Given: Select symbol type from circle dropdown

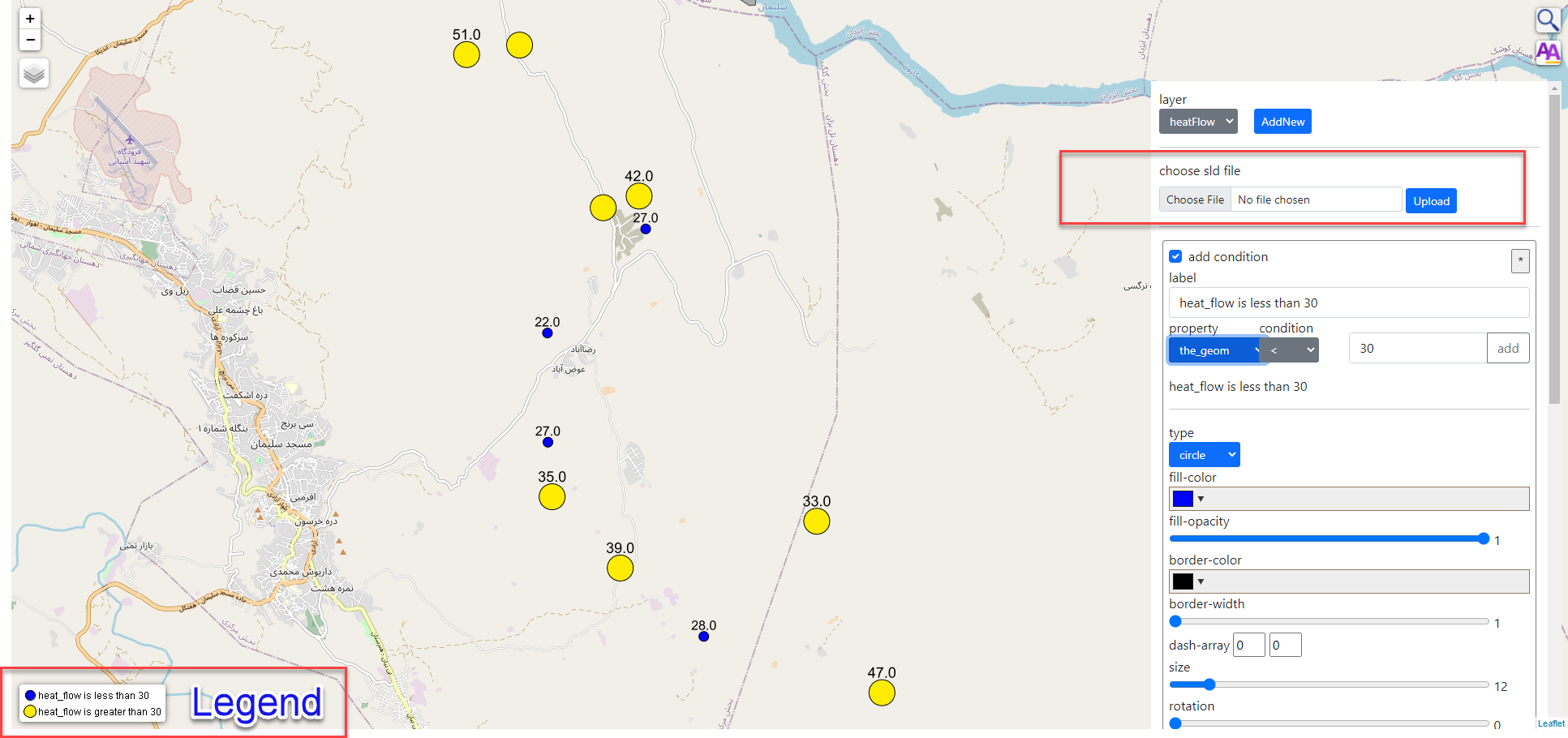Looking at the screenshot, I should 1204,455.
